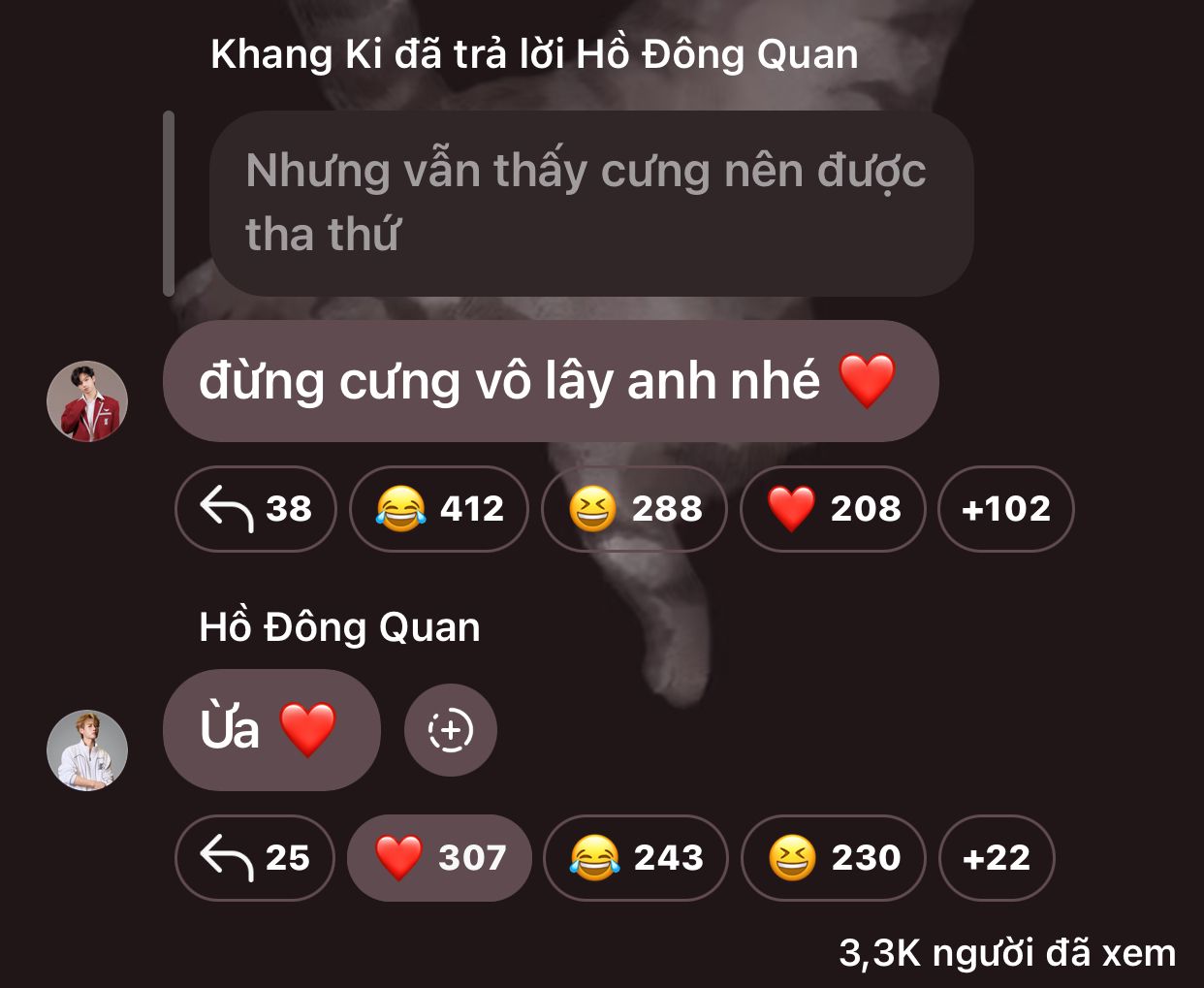Show the +102 more reactions
The image size is (1204, 988).
click(1005, 509)
